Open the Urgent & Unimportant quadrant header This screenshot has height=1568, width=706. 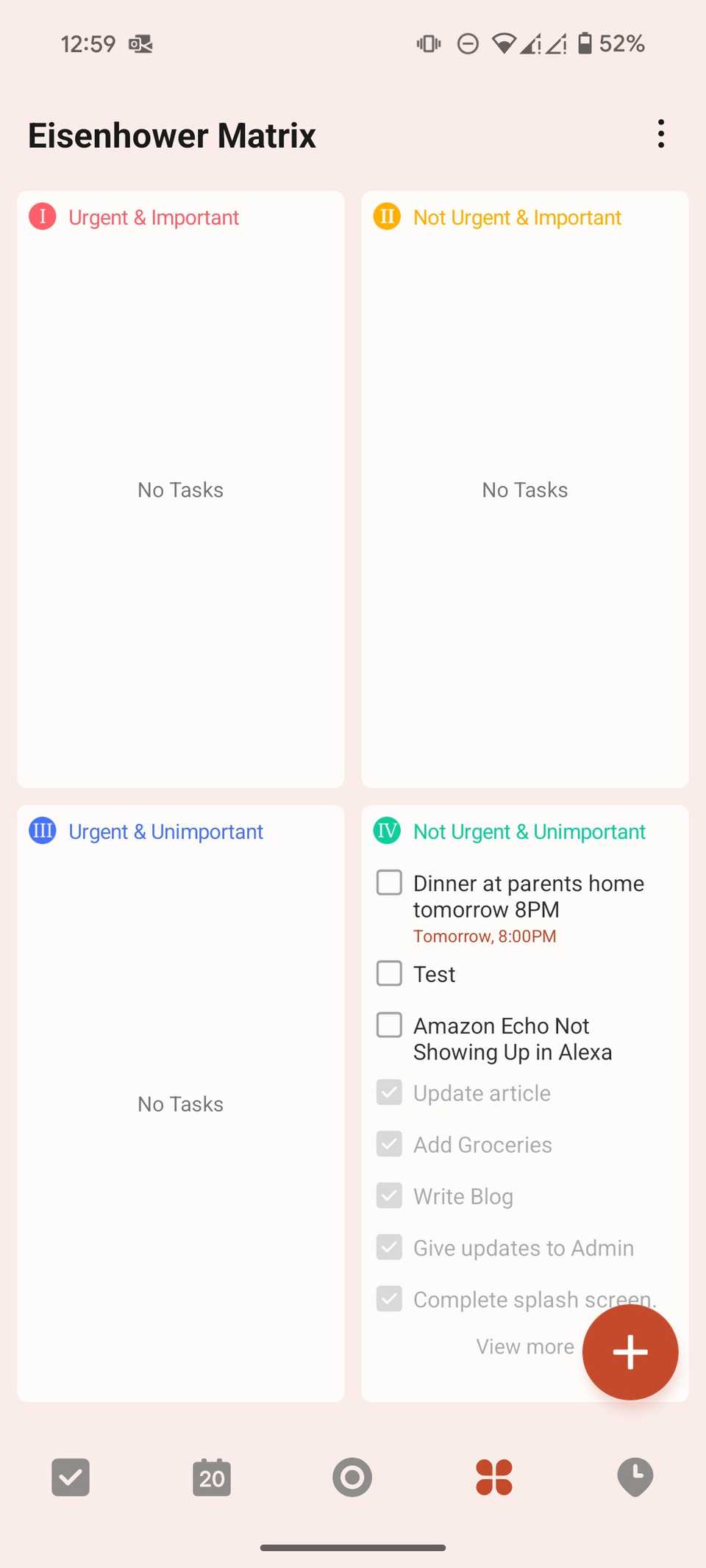point(165,831)
